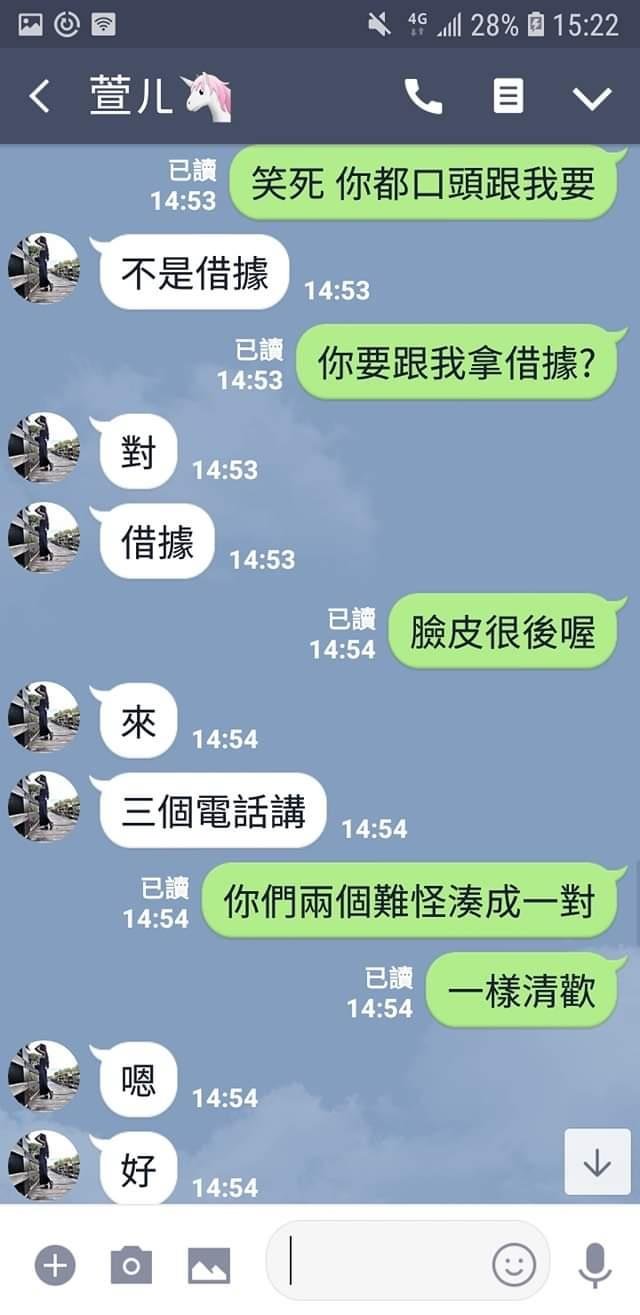Screen dimensions: 640x1315
Task: Open sender's avatar beside "三個電話講"
Action: [43, 806]
